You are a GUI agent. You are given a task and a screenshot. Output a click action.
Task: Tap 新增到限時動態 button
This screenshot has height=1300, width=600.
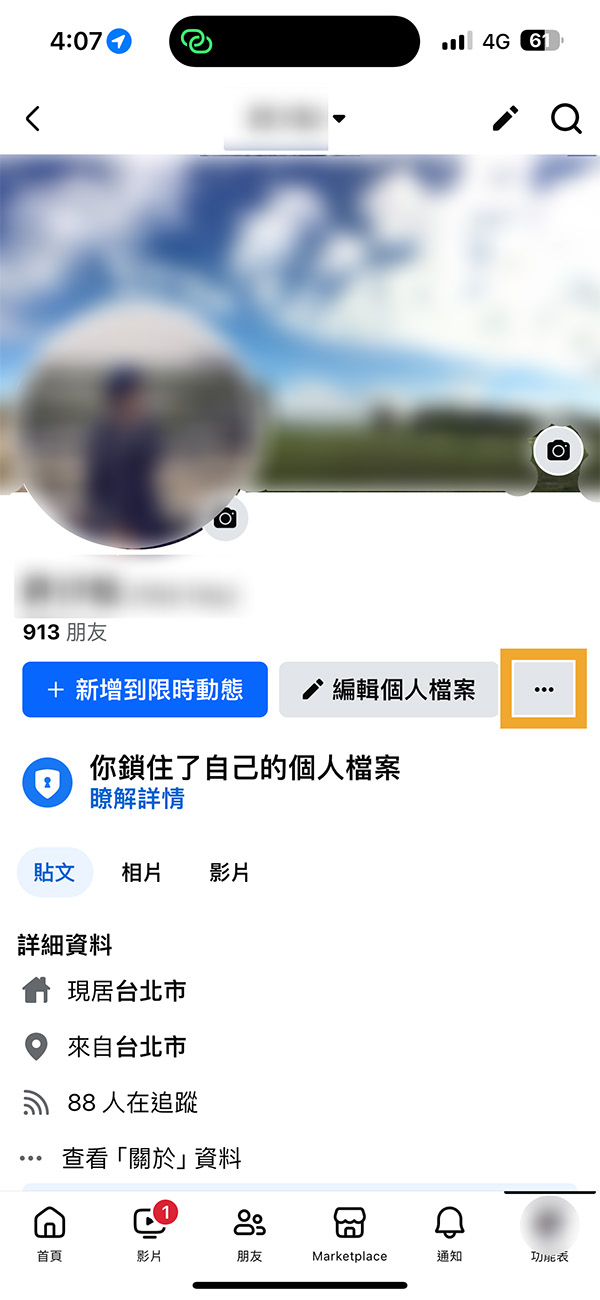tap(145, 690)
